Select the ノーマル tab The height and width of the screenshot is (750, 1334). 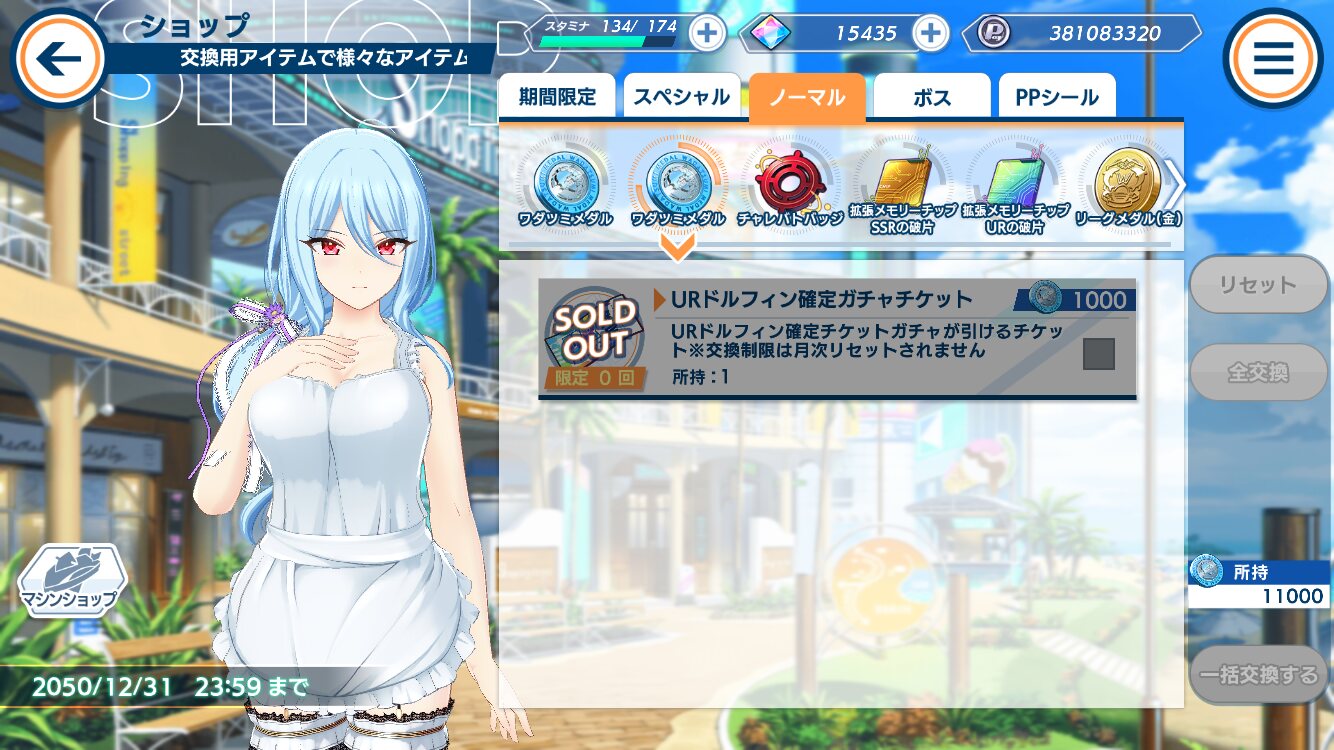coord(806,97)
